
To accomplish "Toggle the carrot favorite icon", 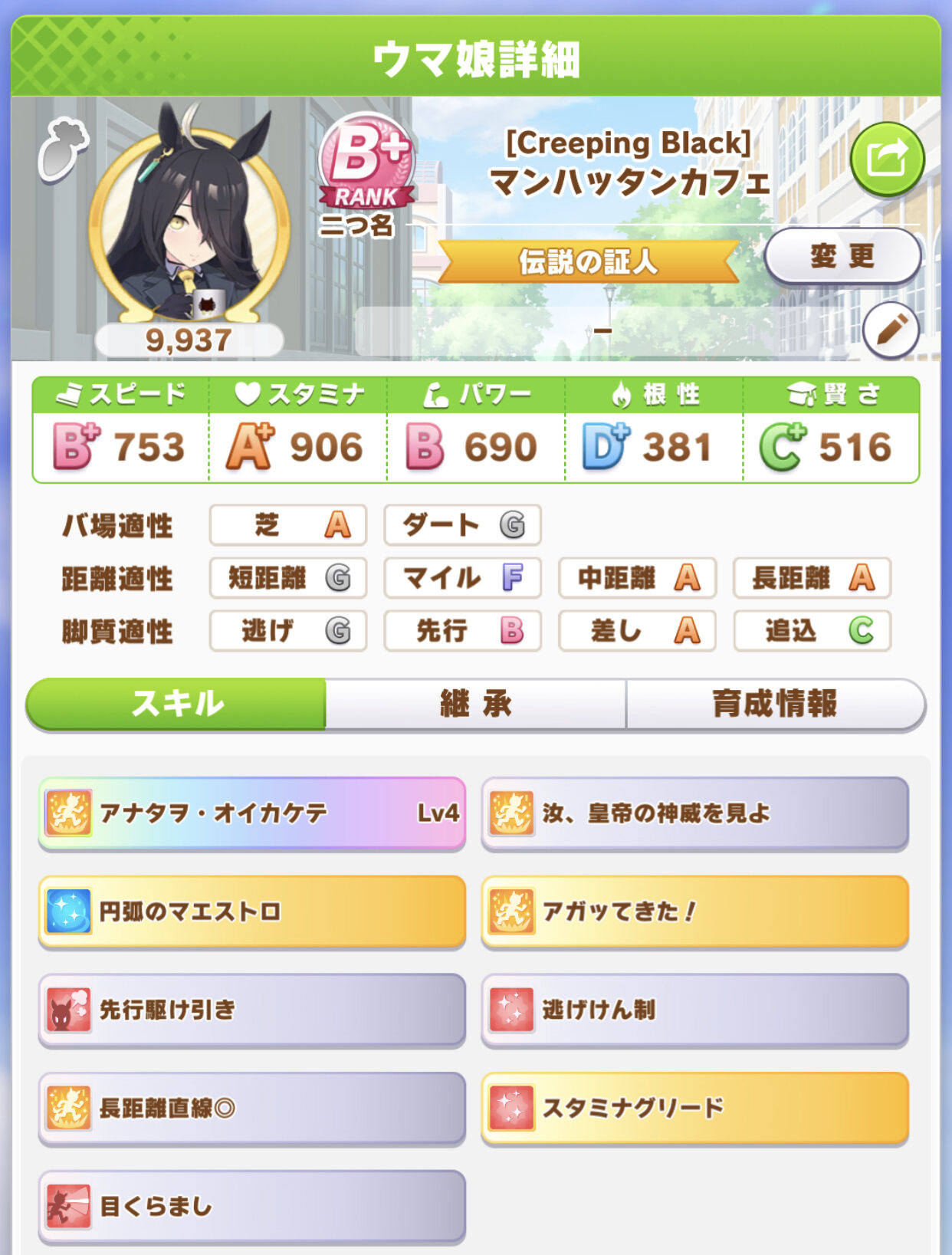I will point(62,148).
